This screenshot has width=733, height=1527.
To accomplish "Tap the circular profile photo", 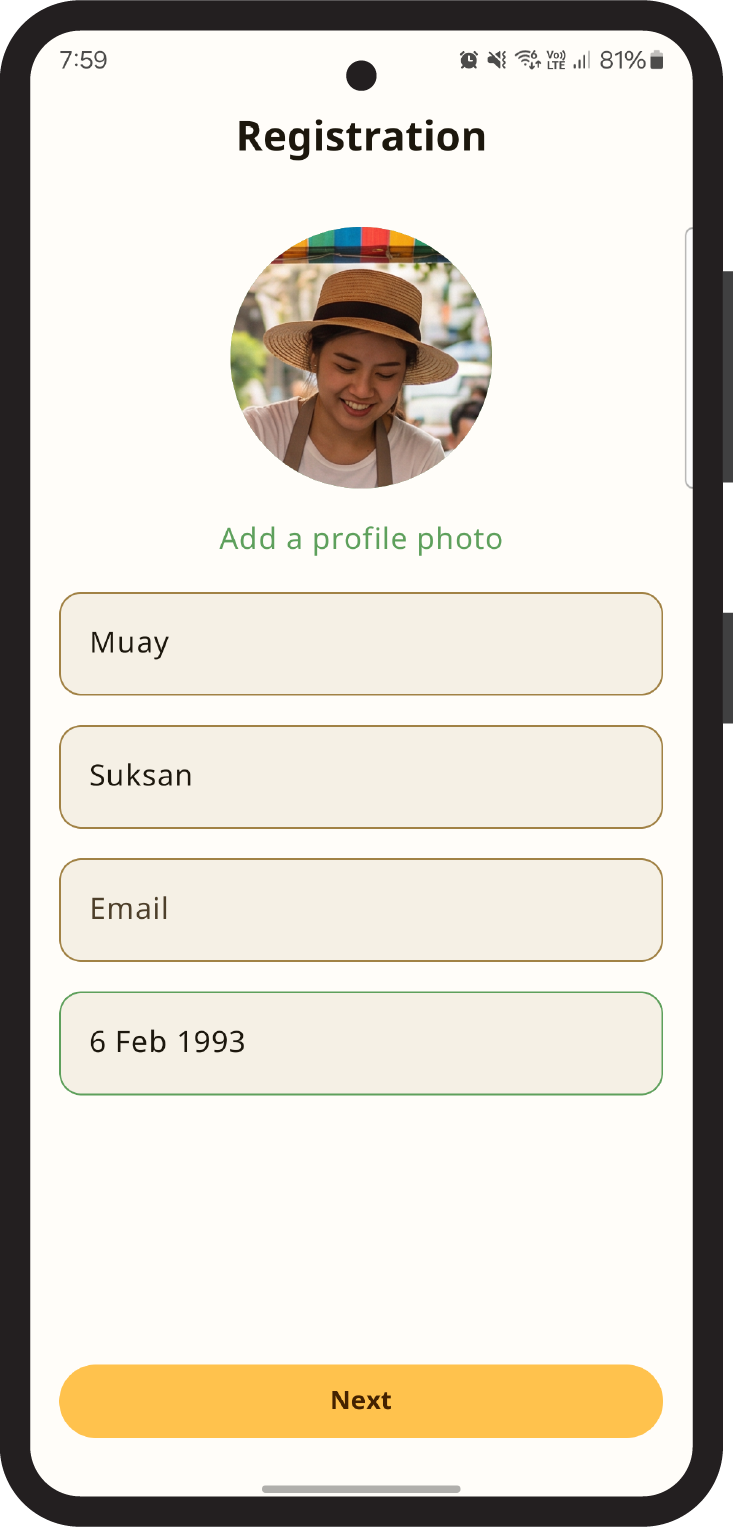I will coord(361,358).
